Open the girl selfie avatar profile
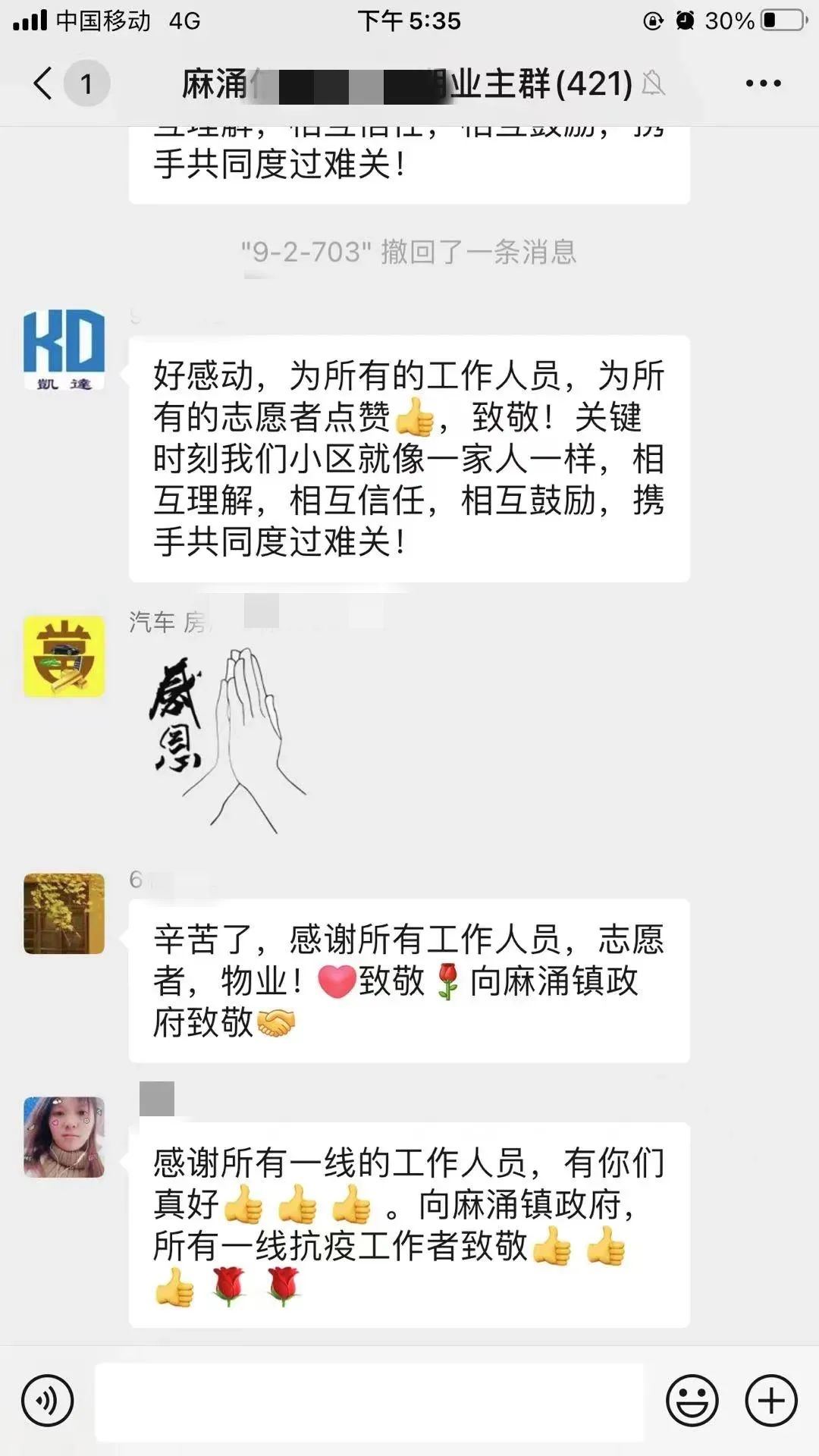Viewport: 819px width, 1456px height. 64,1137
